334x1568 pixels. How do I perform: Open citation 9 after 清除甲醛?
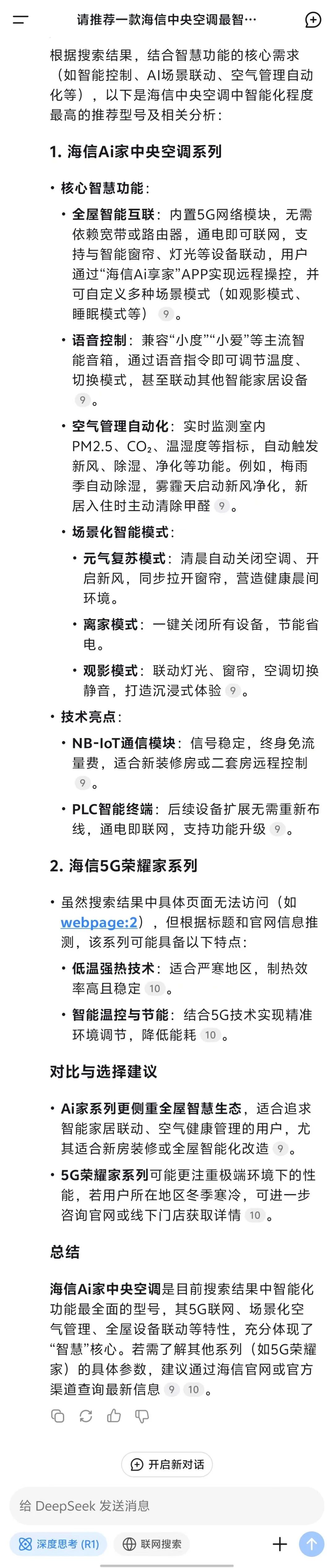221,506
